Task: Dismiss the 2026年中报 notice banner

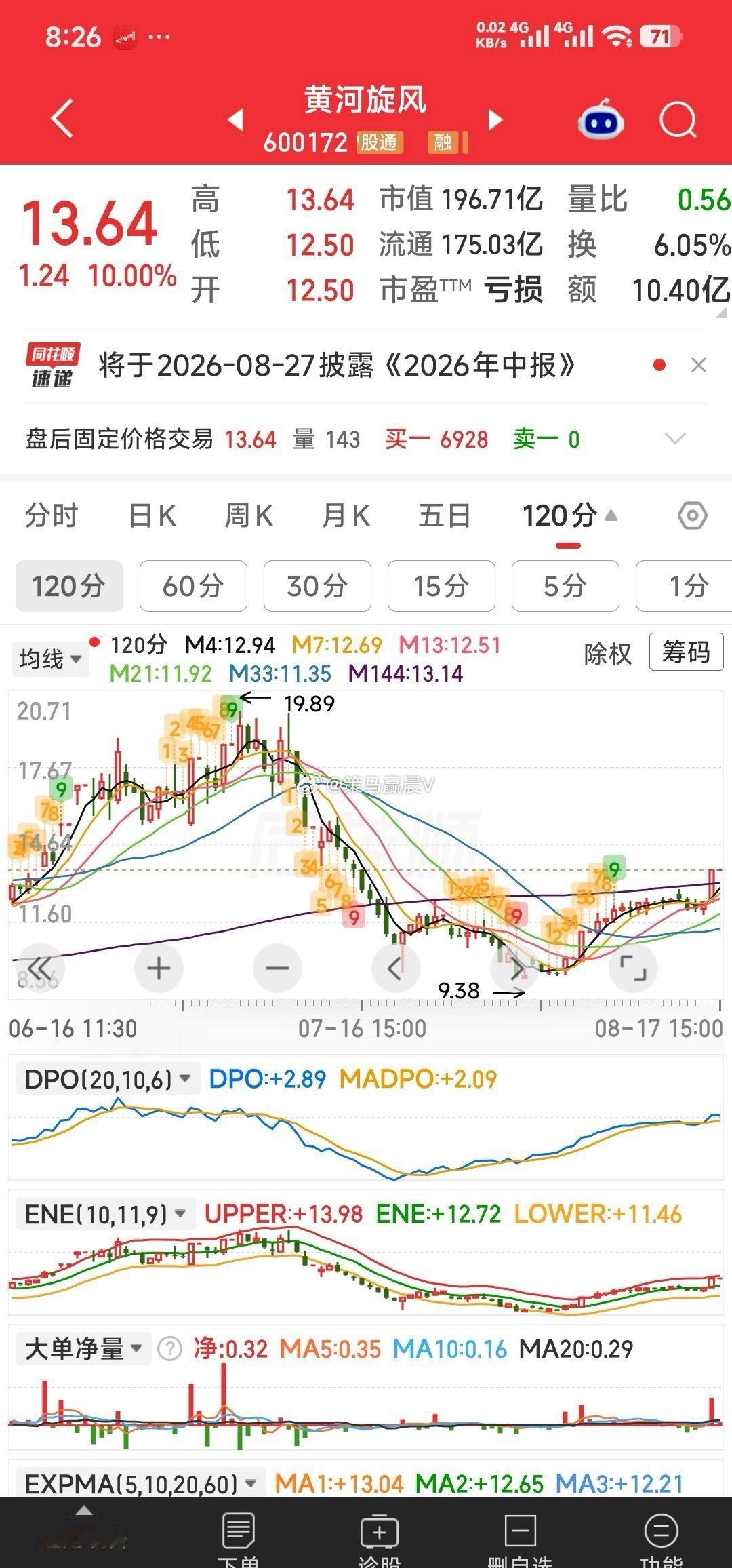Action: coord(698,366)
